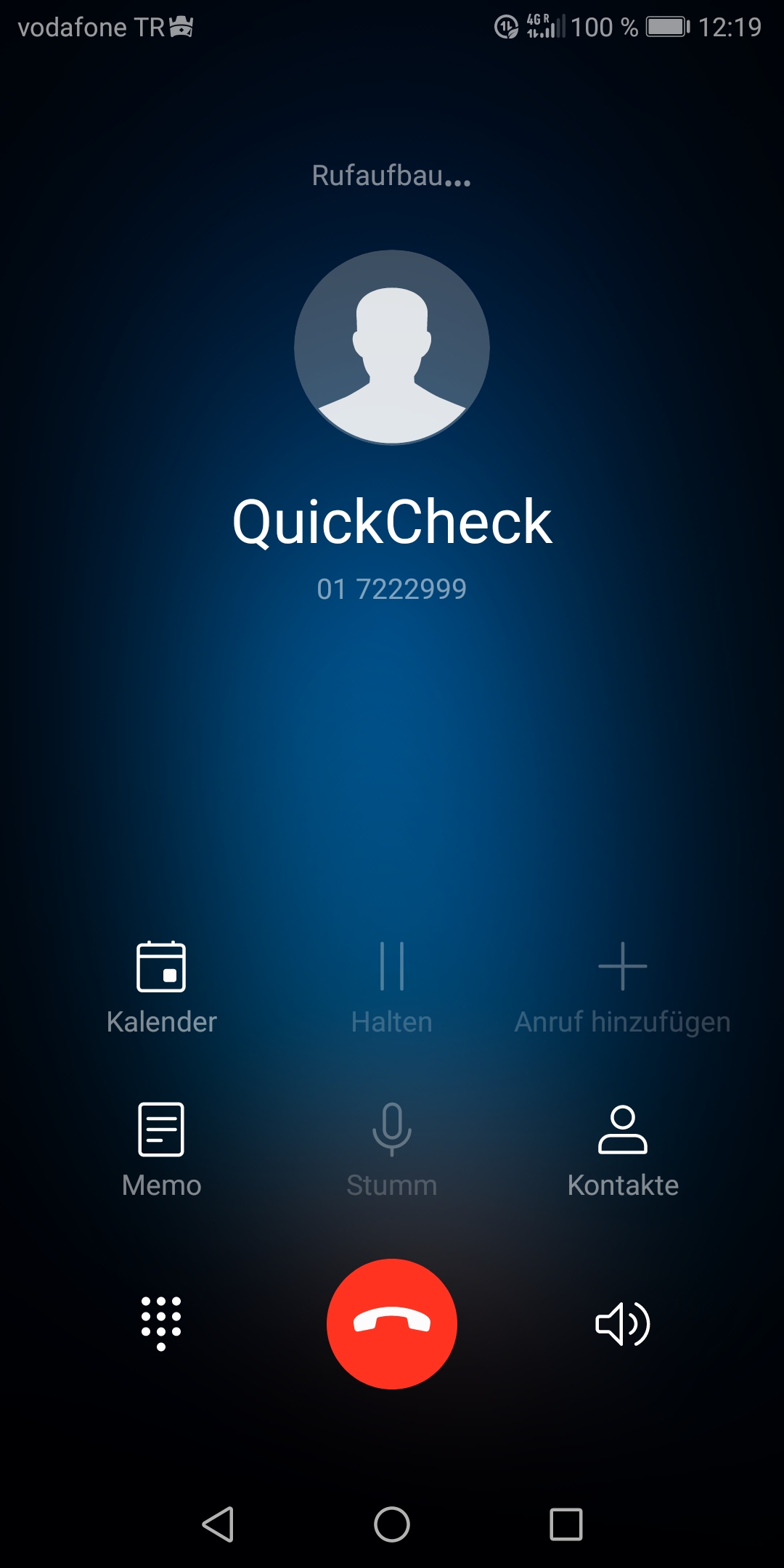784x1568 pixels.
Task: Go back using the navigation bar
Action: (x=218, y=1524)
